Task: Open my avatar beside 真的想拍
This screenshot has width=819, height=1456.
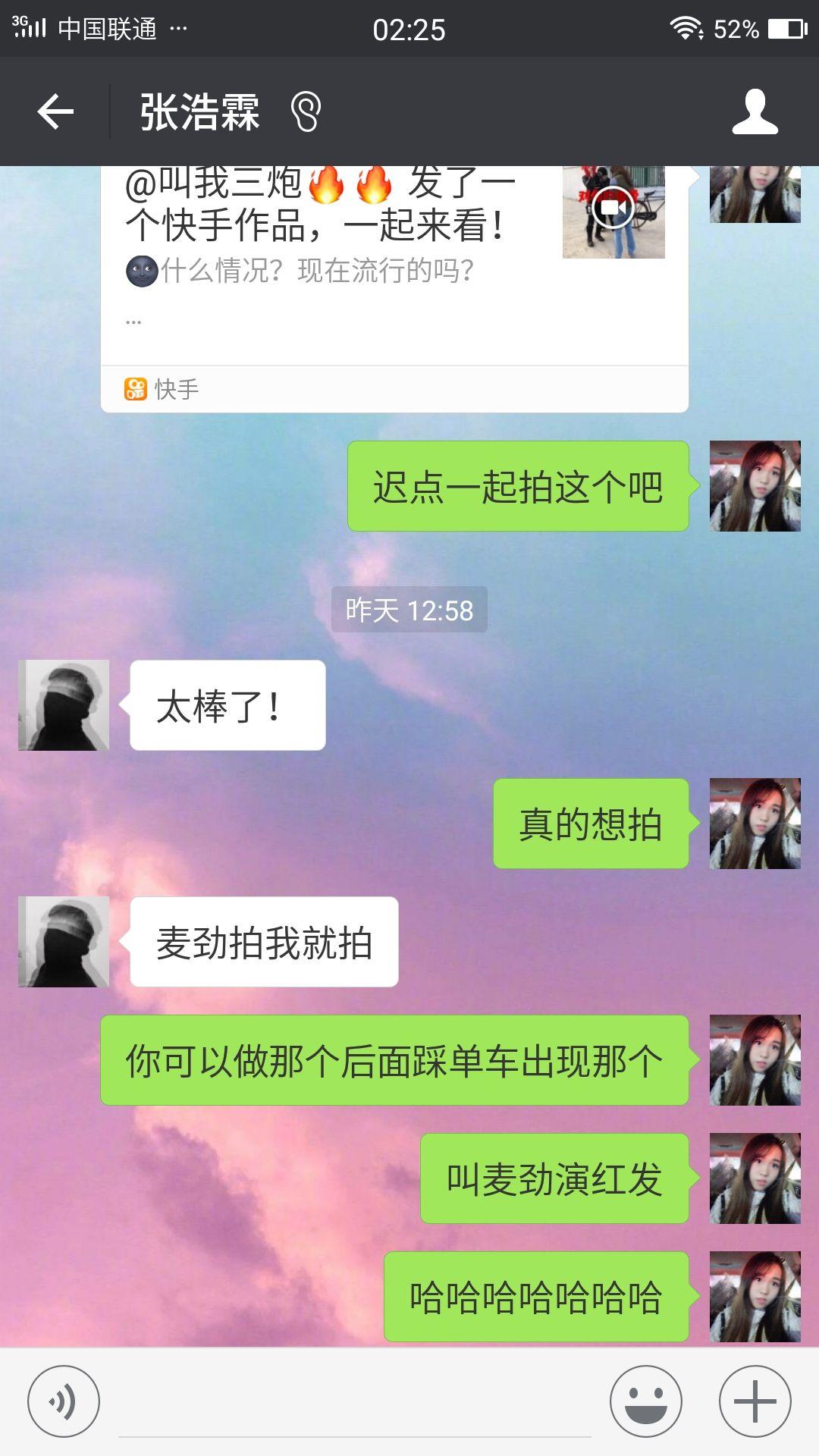Action: pyautogui.click(x=755, y=824)
